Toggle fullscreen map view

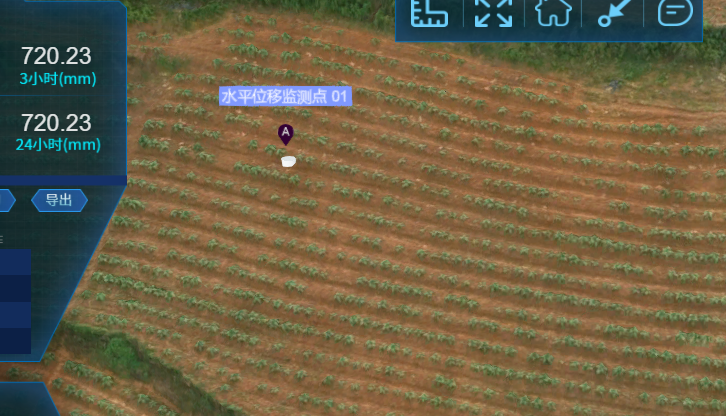[493, 12]
